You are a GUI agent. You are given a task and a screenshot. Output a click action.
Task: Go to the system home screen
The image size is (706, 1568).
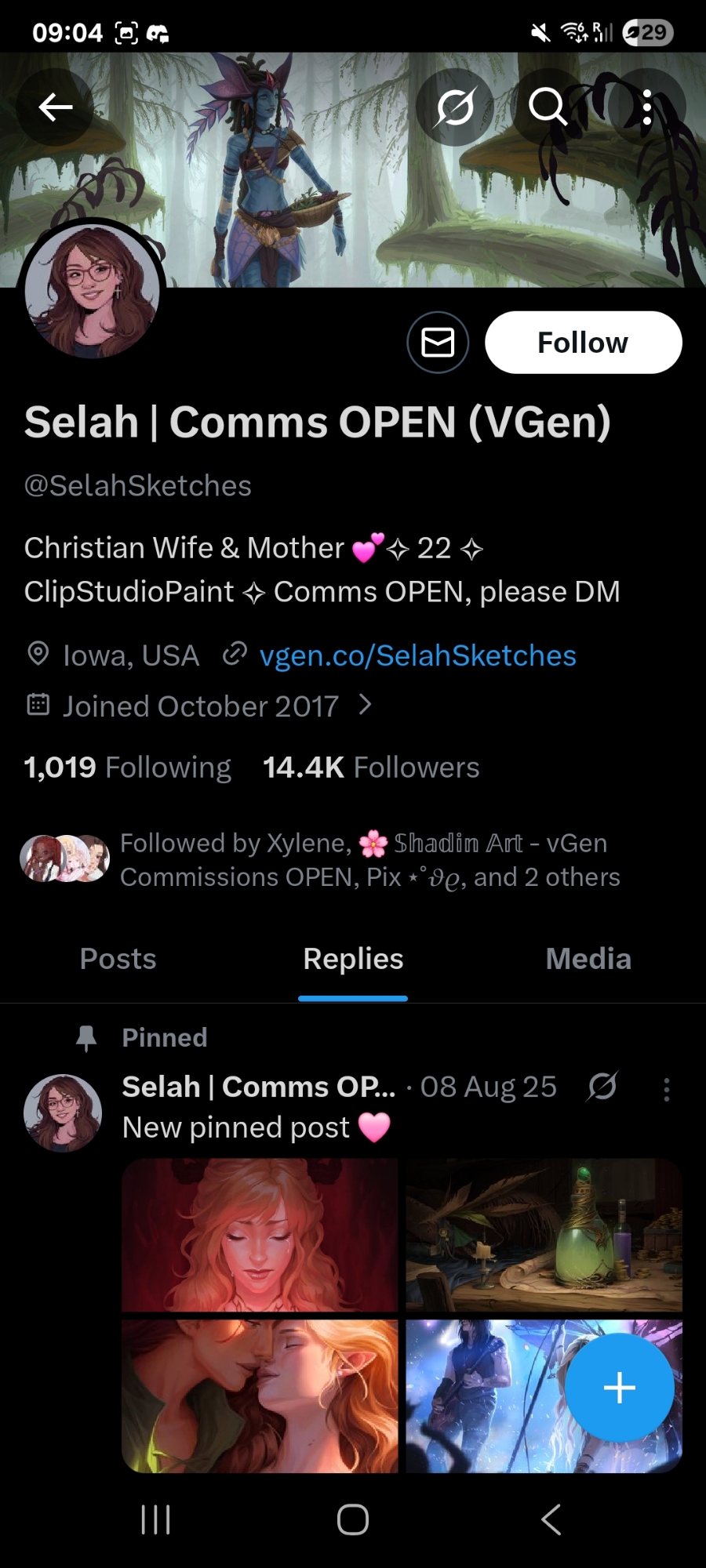pos(353,1519)
